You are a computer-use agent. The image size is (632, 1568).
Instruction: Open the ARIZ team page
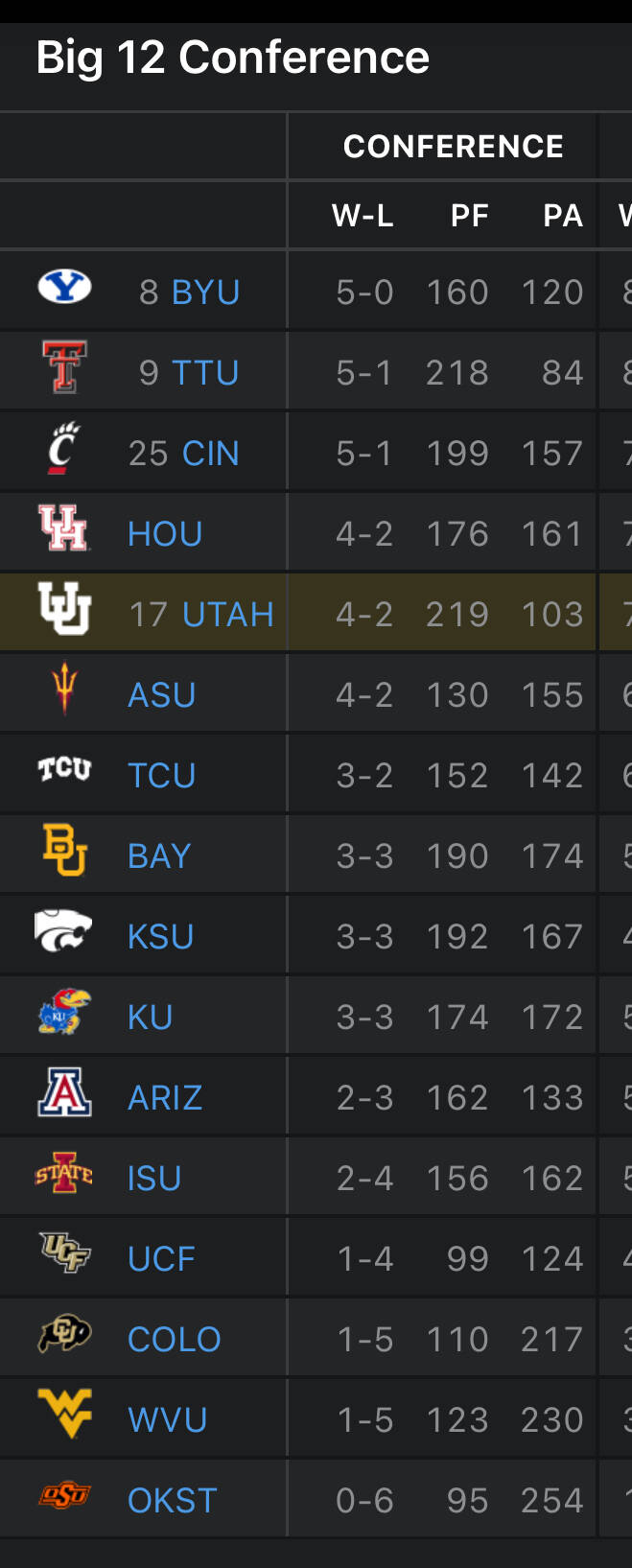point(165,1097)
